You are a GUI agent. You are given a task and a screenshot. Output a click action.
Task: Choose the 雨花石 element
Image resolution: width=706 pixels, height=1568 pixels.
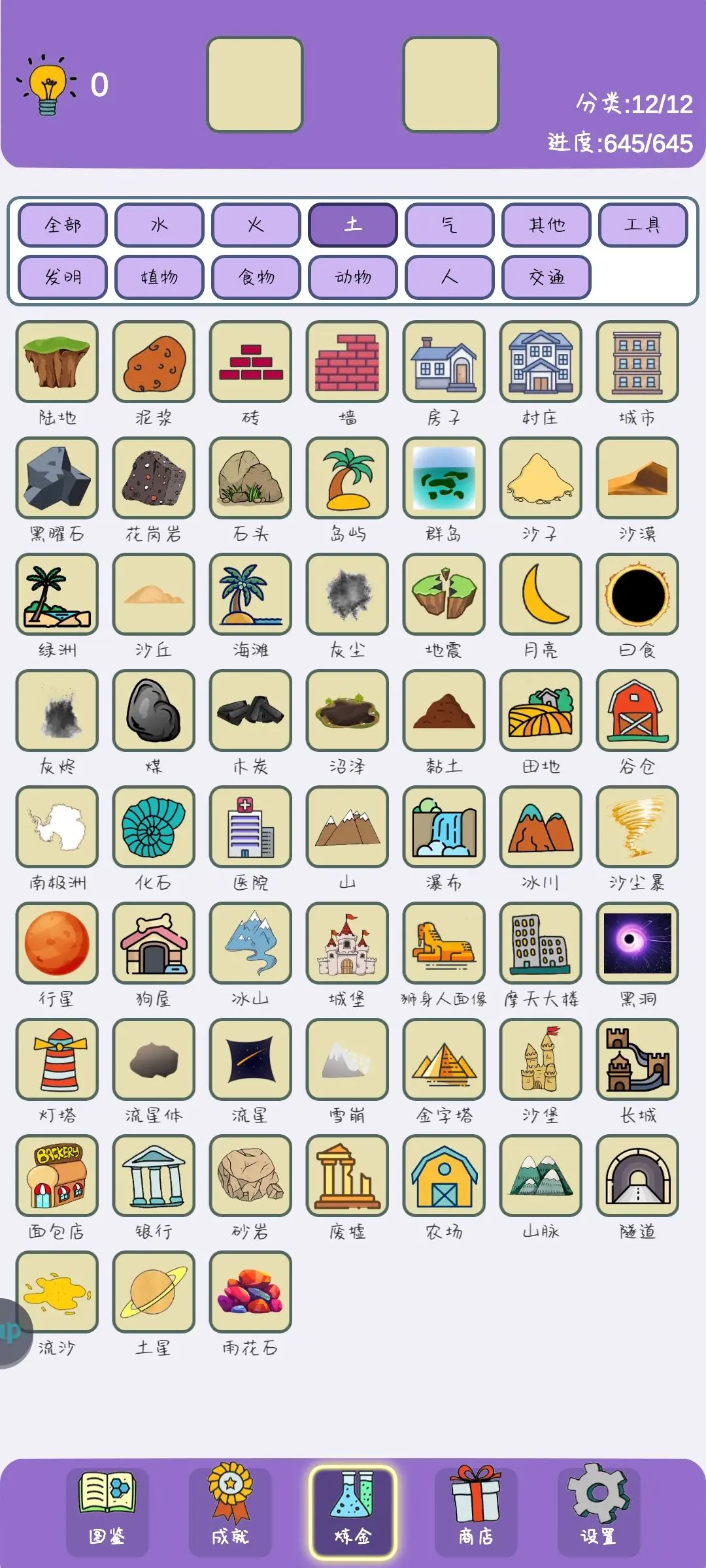[x=250, y=1292]
